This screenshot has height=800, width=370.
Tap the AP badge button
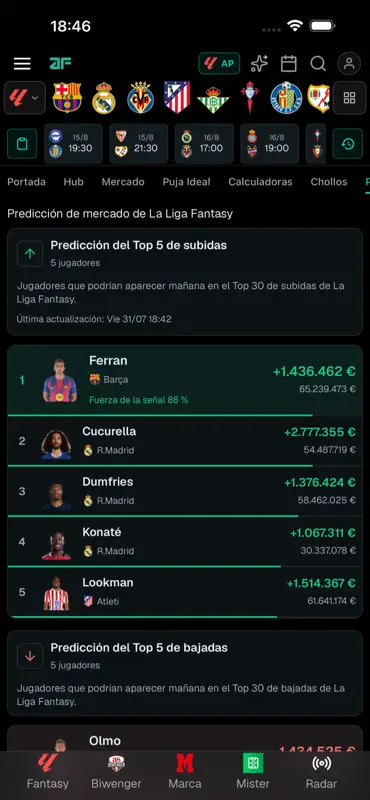click(219, 64)
